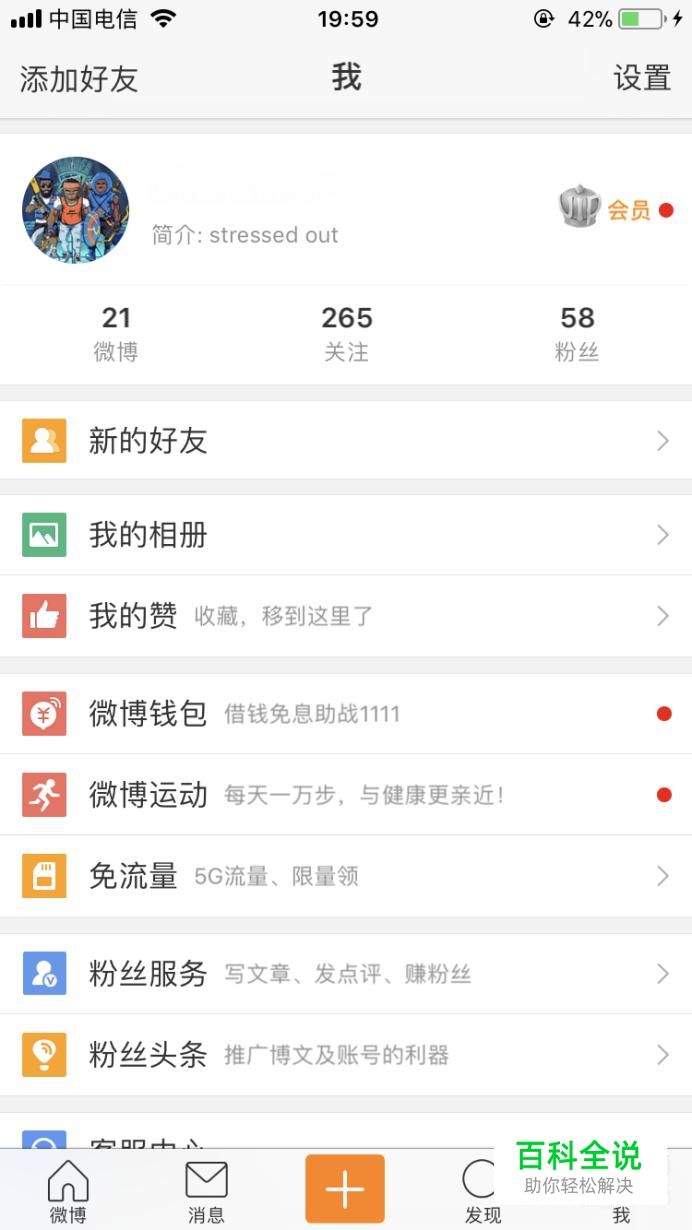View the 58 粉丝 followers list

pyautogui.click(x=577, y=334)
